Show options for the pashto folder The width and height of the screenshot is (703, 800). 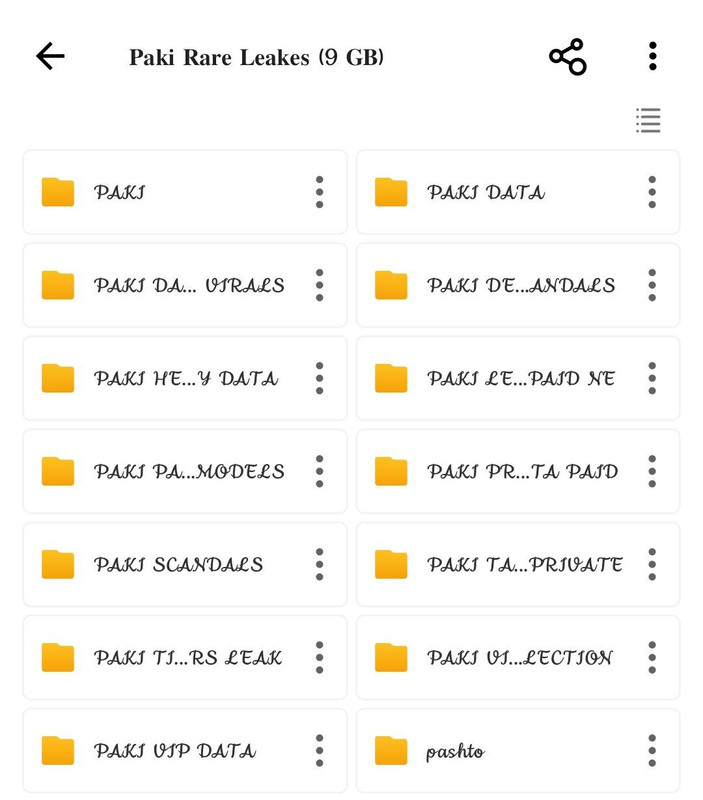[x=652, y=751]
